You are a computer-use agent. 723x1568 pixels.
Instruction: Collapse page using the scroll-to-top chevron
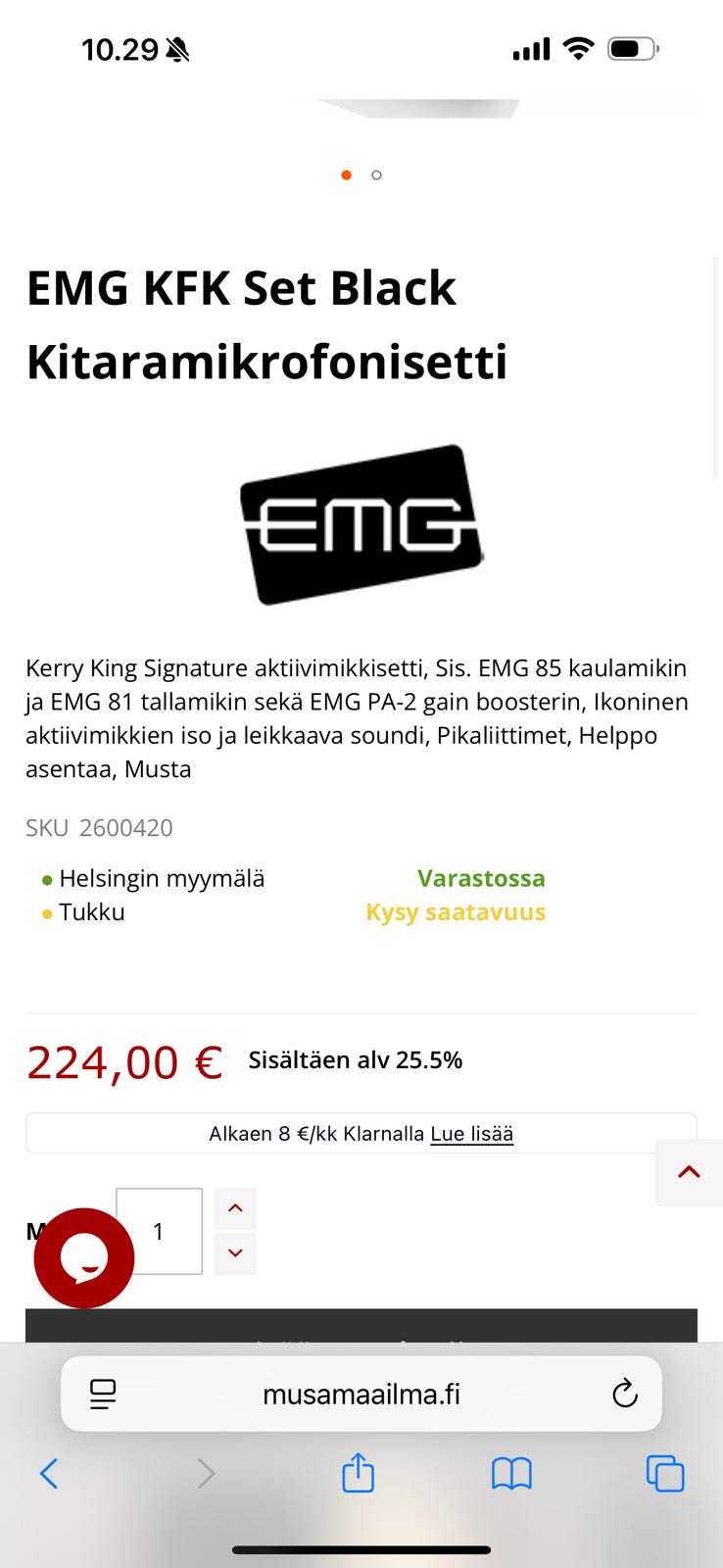pos(689,1171)
